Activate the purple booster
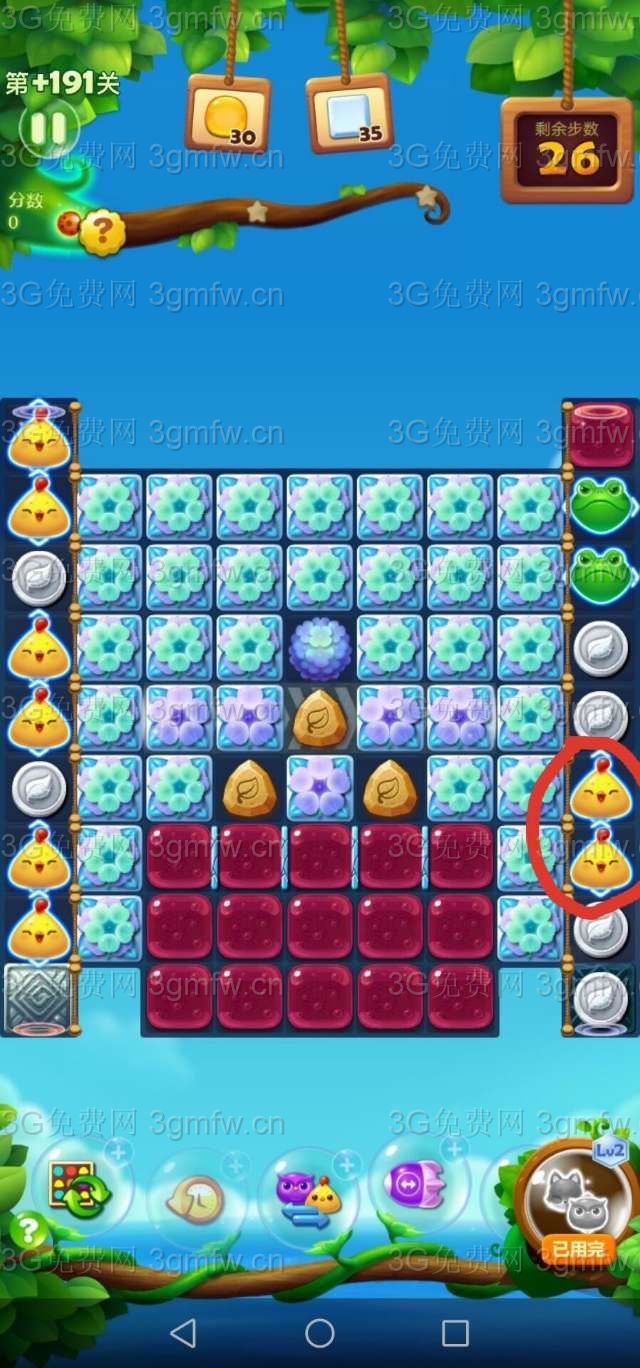The height and width of the screenshot is (1368, 640). [418, 1184]
